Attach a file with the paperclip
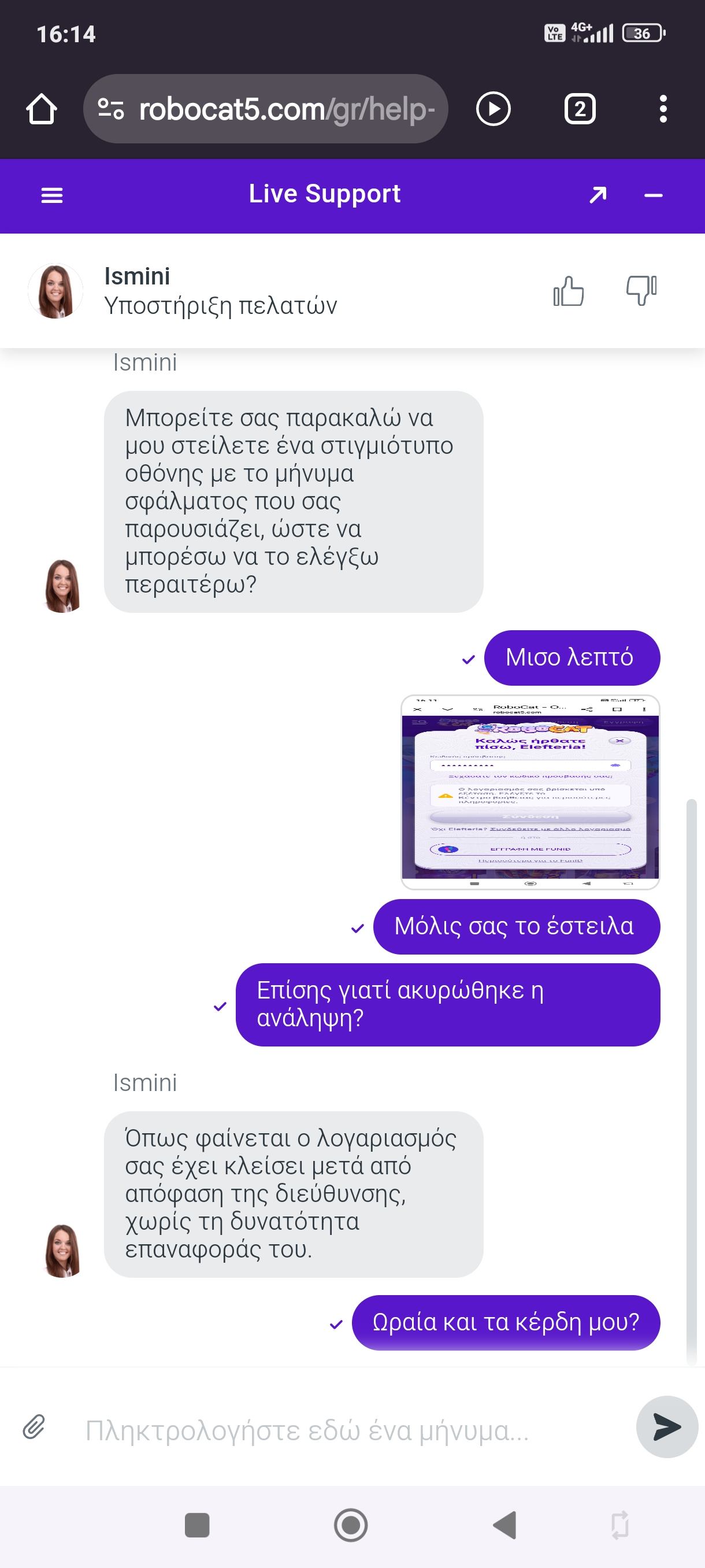Screen dimensions: 705x1568 [x=34, y=1427]
